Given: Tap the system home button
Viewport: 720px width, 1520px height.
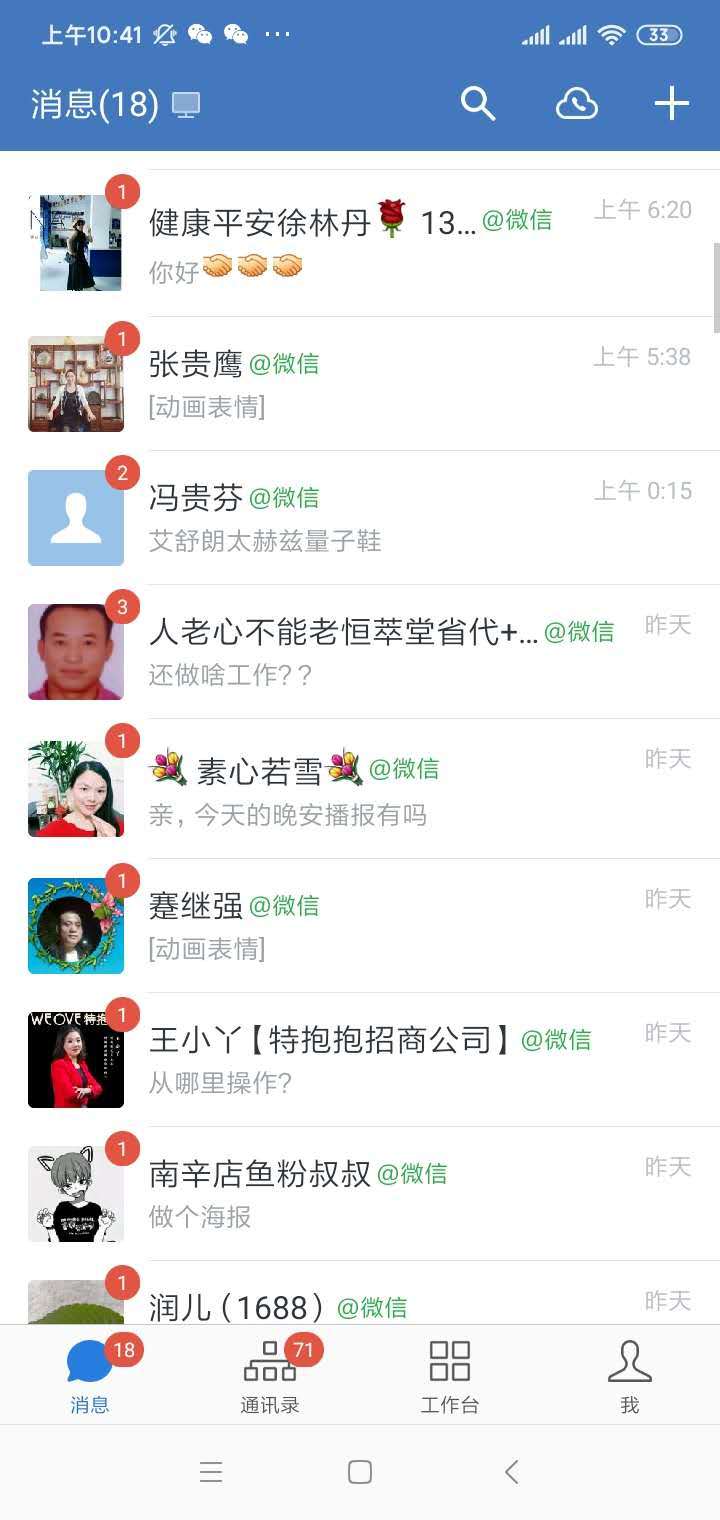Looking at the screenshot, I should (360, 1472).
